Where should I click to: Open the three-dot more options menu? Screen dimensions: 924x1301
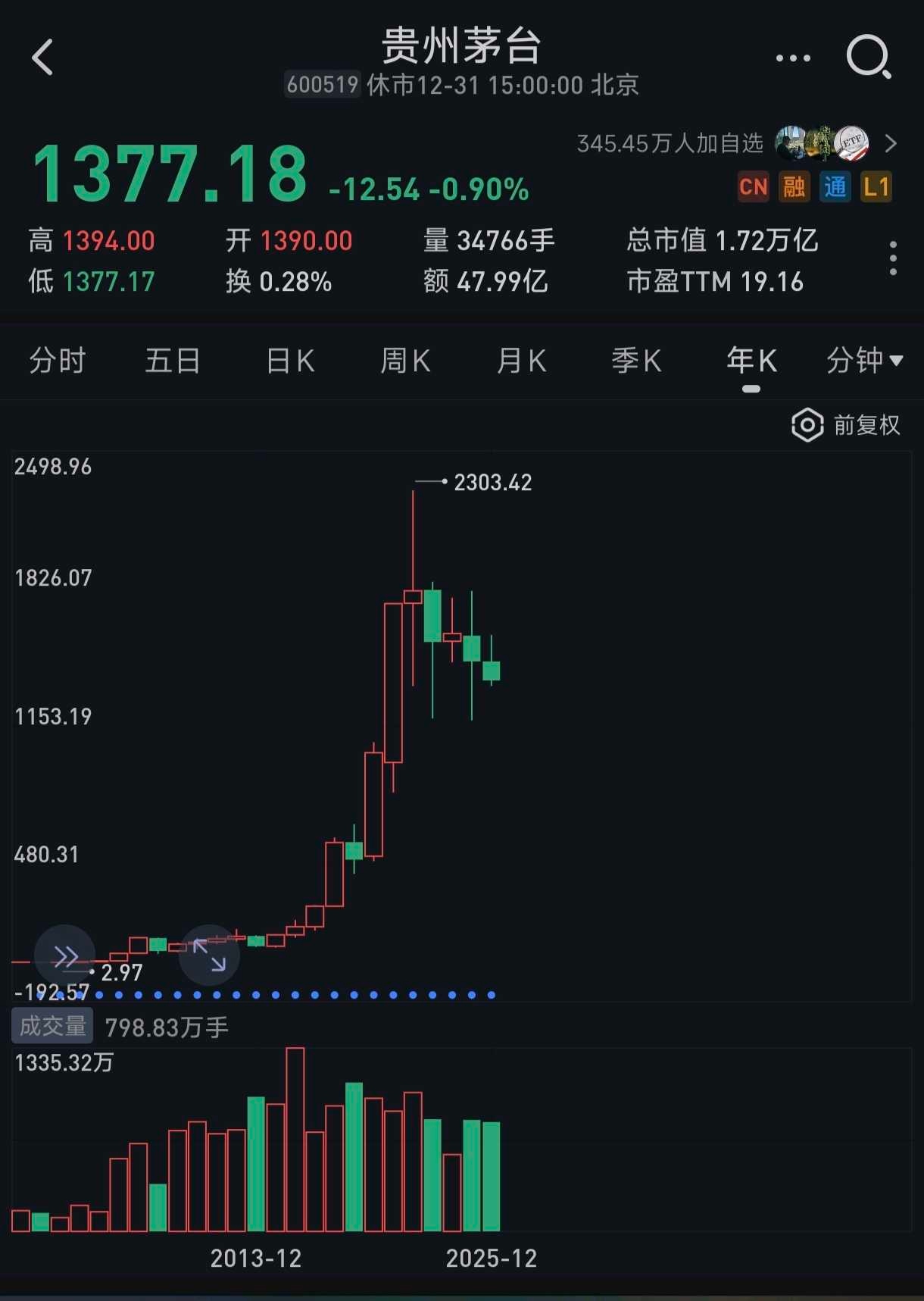coord(793,58)
